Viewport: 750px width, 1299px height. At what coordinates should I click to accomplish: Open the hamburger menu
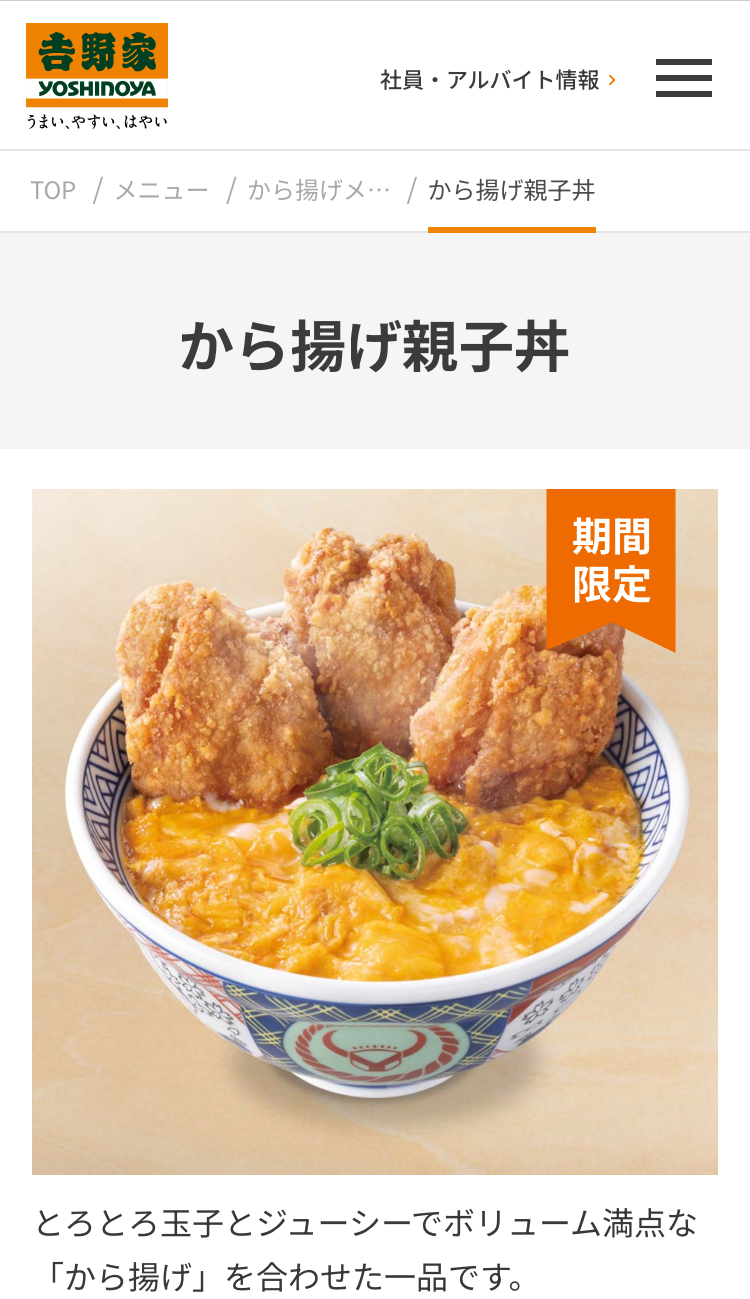684,78
